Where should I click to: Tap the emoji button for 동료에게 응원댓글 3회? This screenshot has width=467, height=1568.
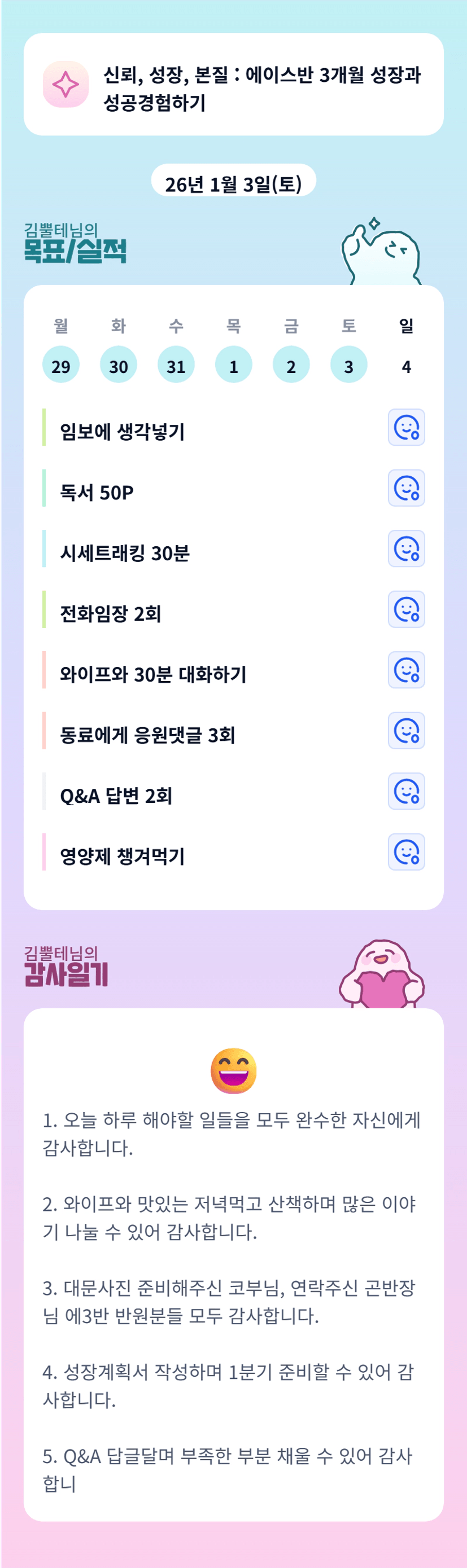click(406, 731)
